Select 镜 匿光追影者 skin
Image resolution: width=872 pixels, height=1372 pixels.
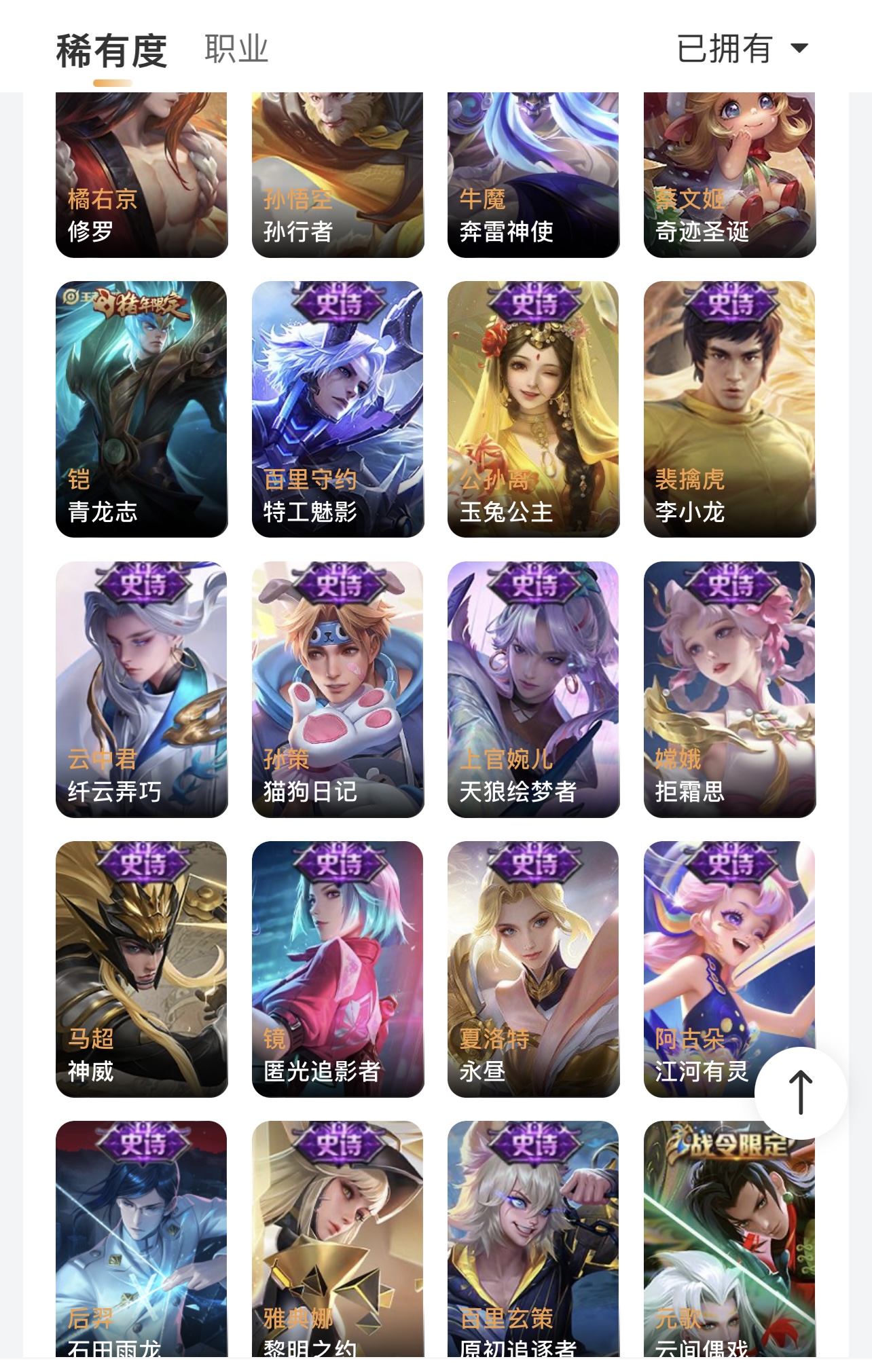click(338, 969)
